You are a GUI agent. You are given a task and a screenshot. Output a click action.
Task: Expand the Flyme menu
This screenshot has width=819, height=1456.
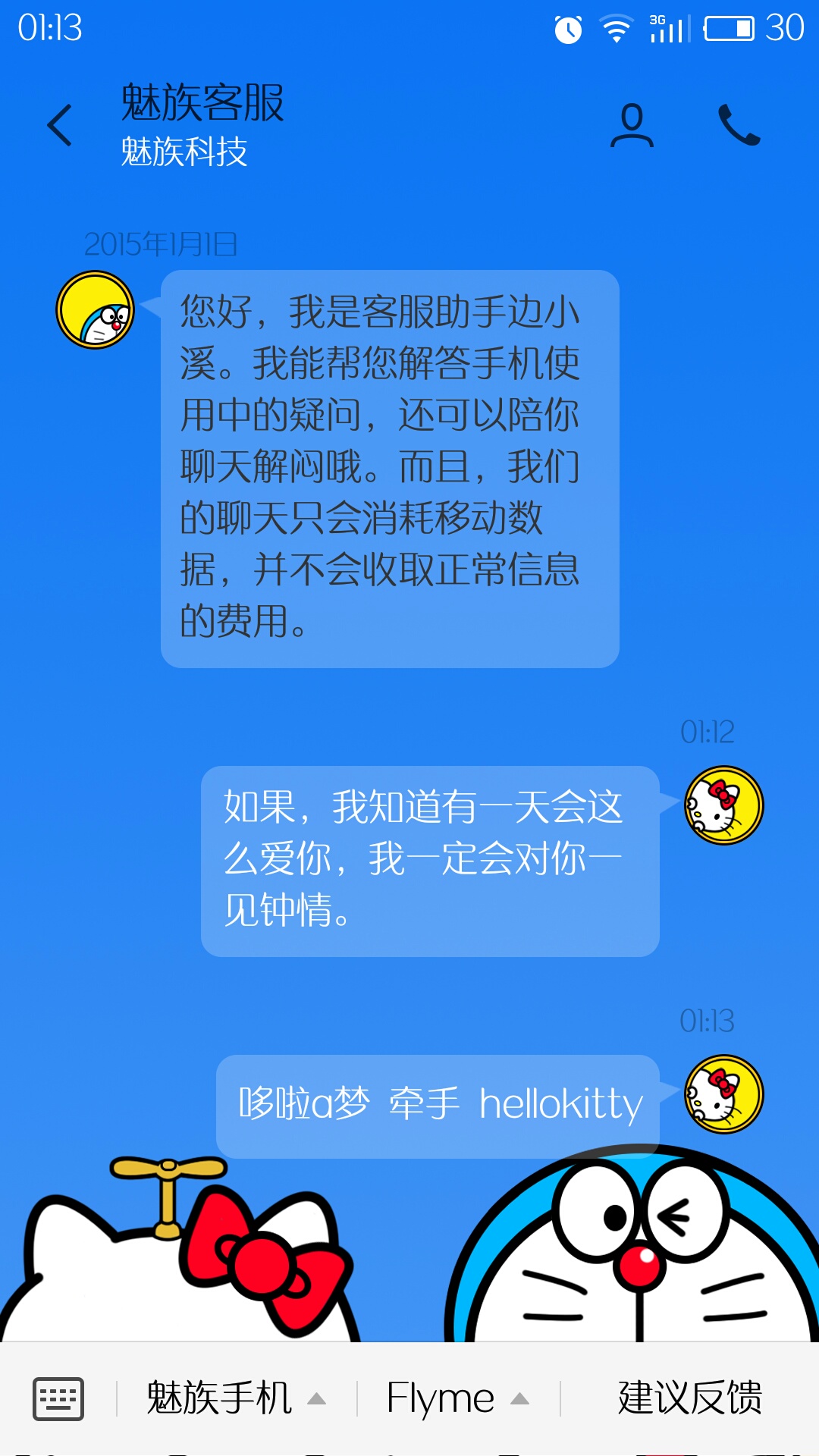(x=458, y=1398)
